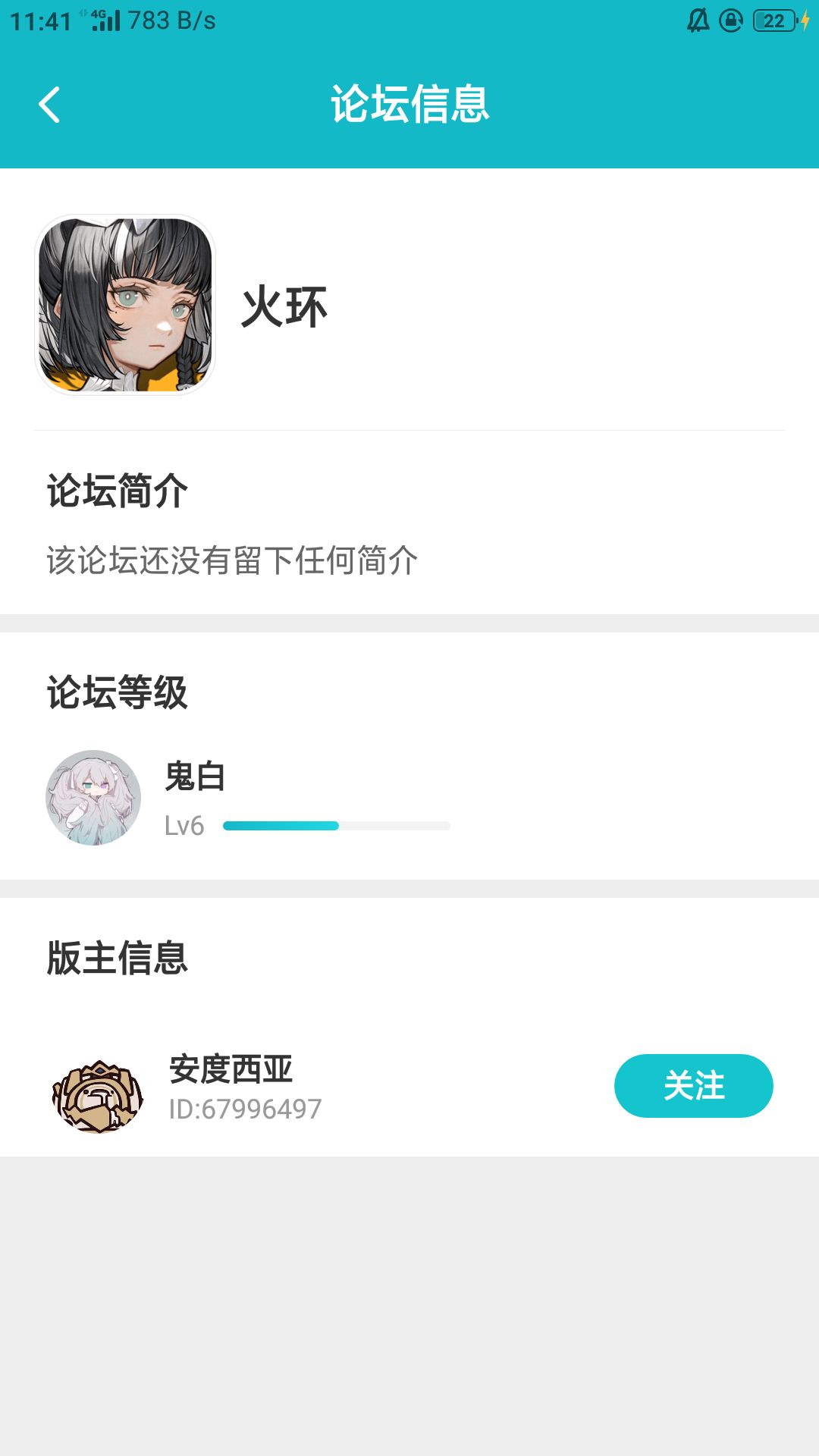Open moderator 安度西亚's profile

(x=98, y=1096)
